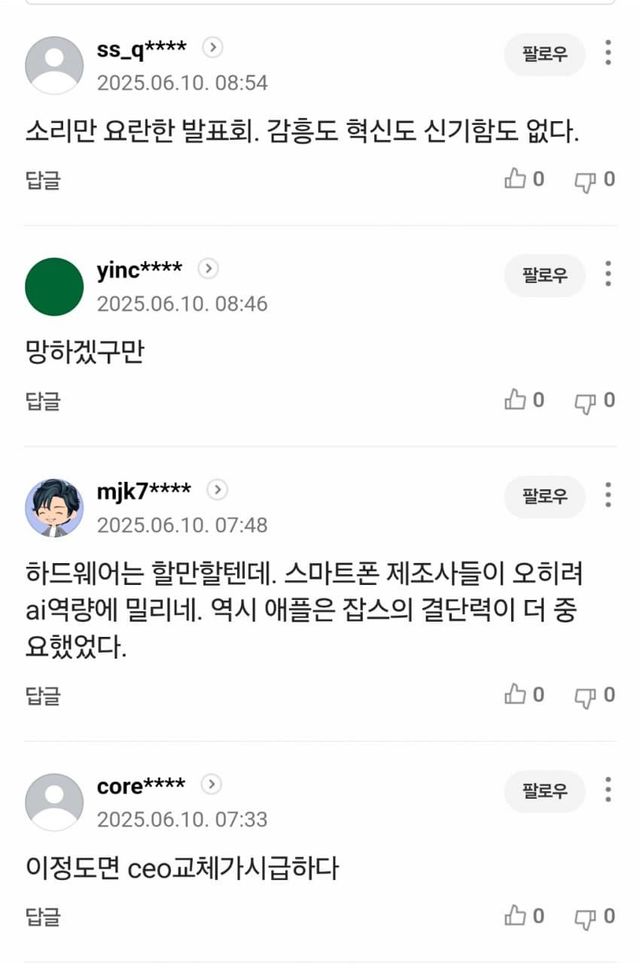Screen dimensions: 640x968
Task: Reply to yinc****'s comment
Action: (42, 401)
